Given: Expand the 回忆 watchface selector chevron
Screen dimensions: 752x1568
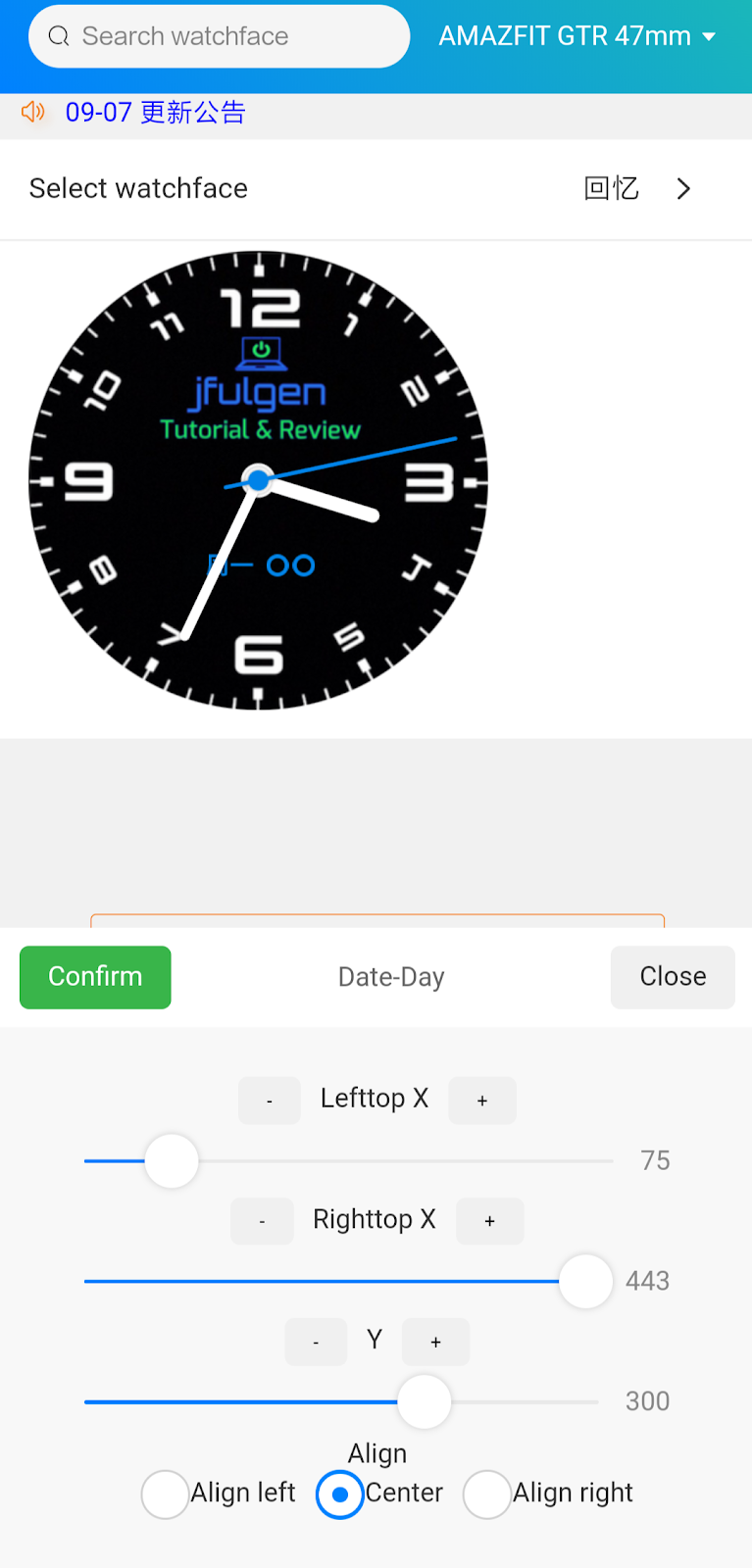Looking at the screenshot, I should coord(683,188).
